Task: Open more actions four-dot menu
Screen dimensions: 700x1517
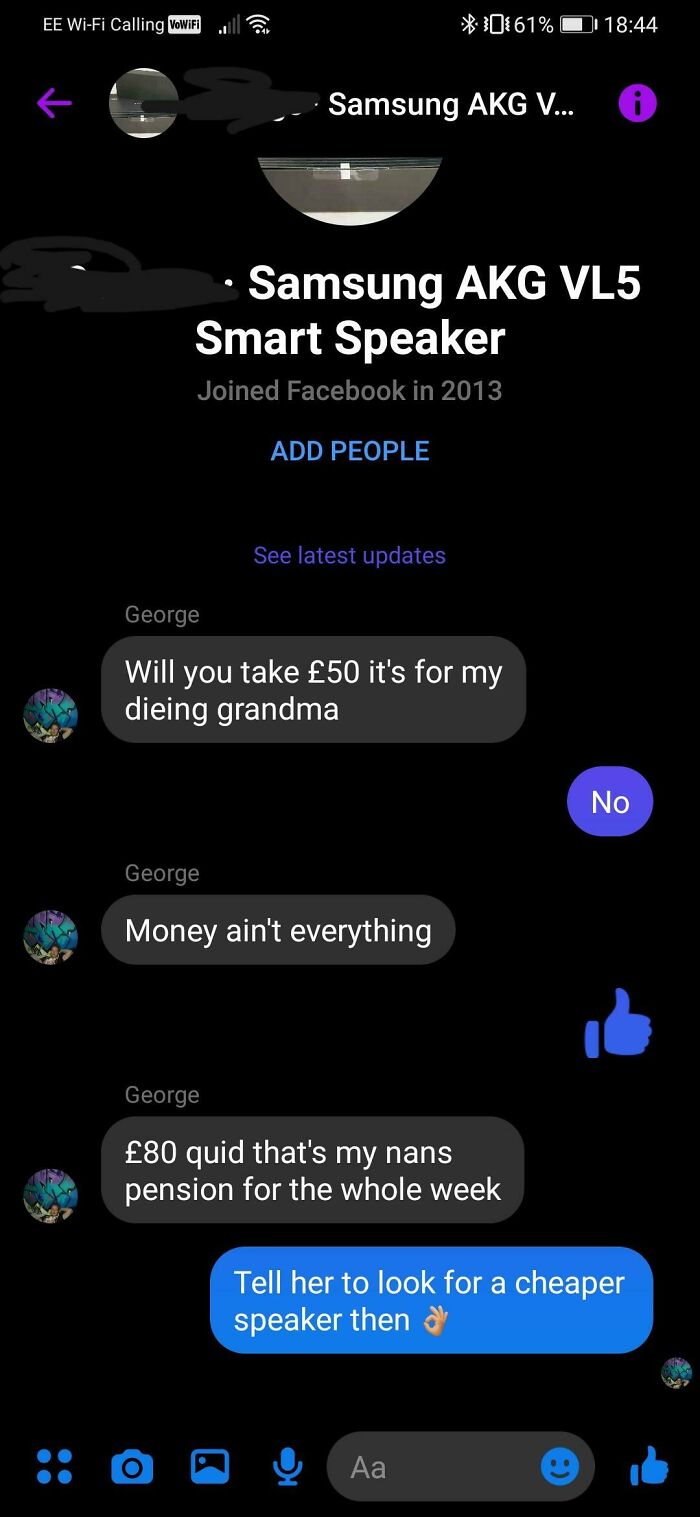Action: coord(54,1467)
